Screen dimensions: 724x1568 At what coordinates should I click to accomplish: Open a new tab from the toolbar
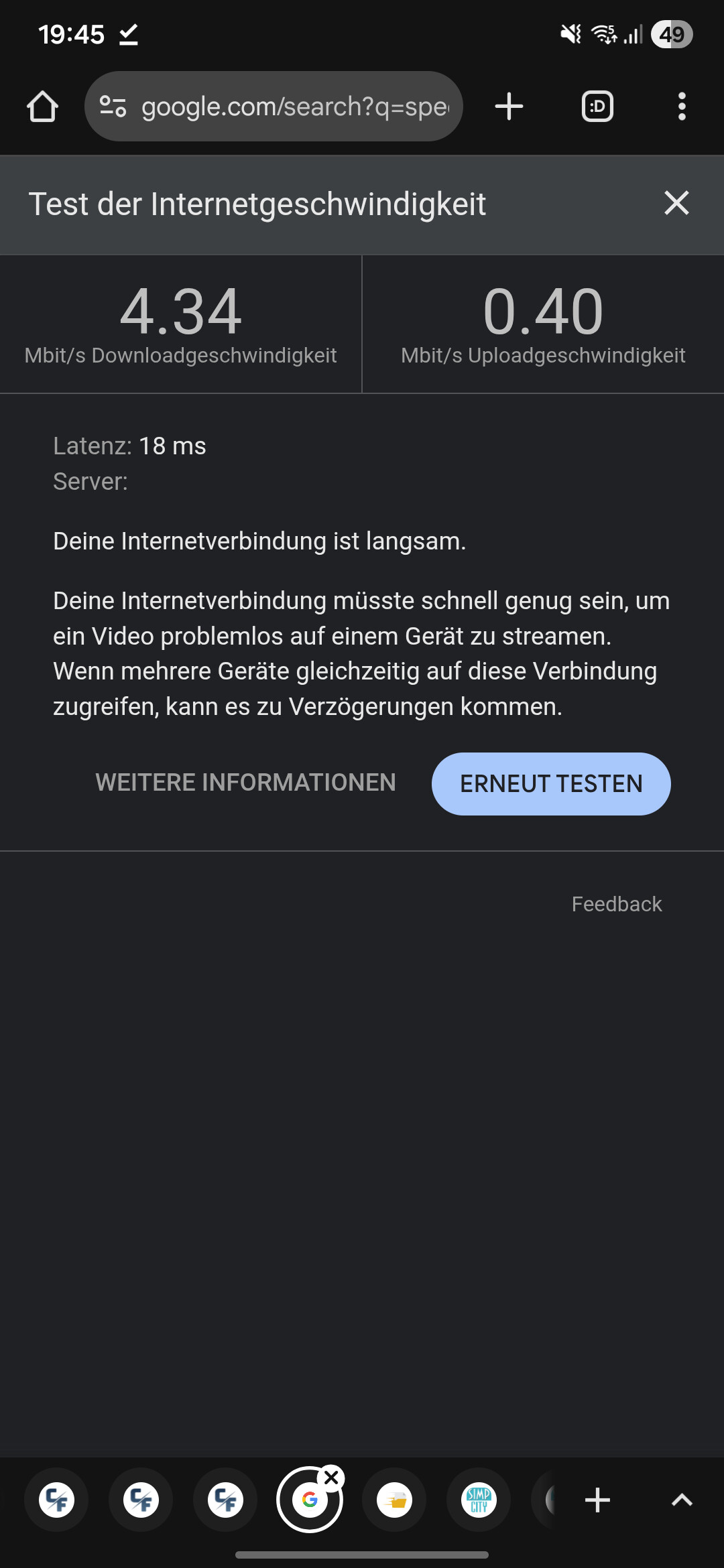509,107
